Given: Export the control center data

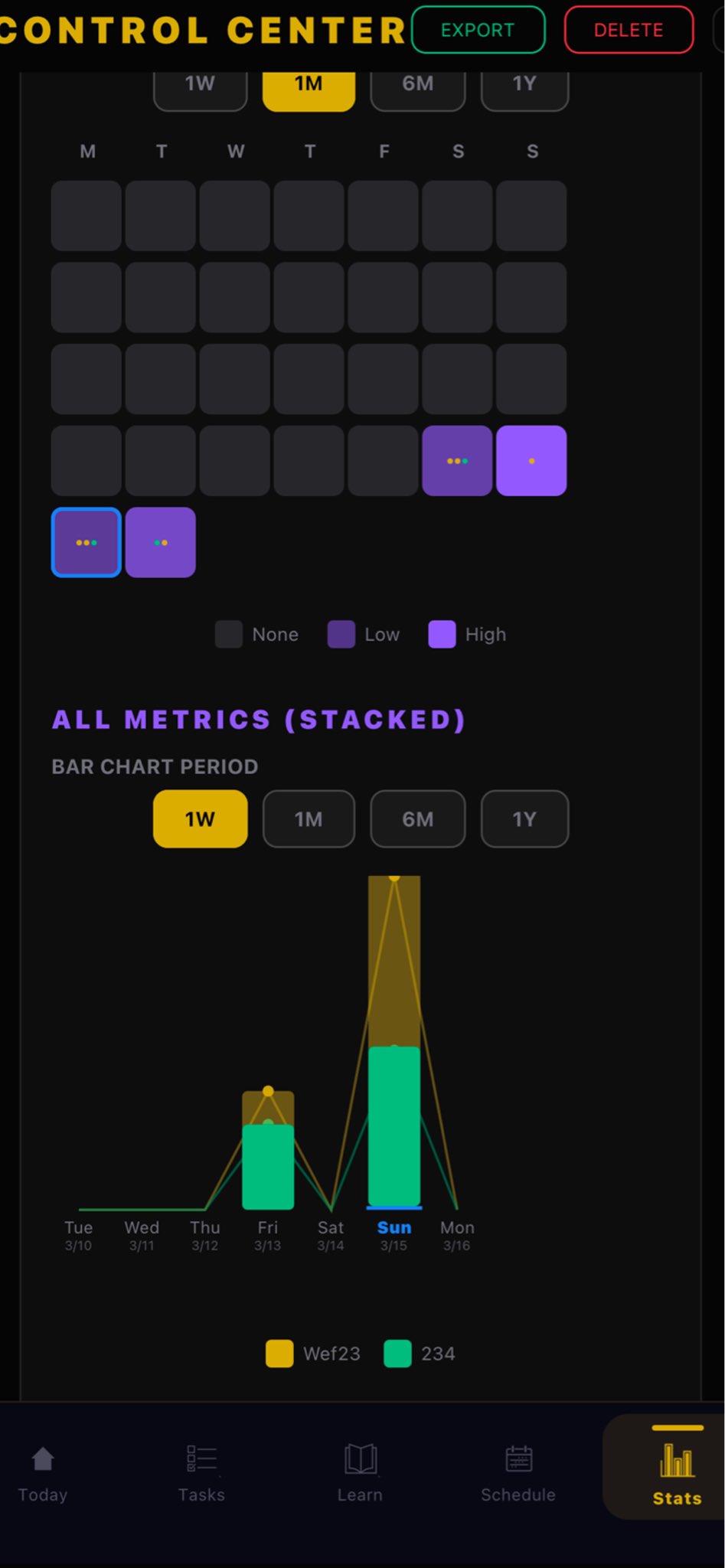Looking at the screenshot, I should [478, 30].
